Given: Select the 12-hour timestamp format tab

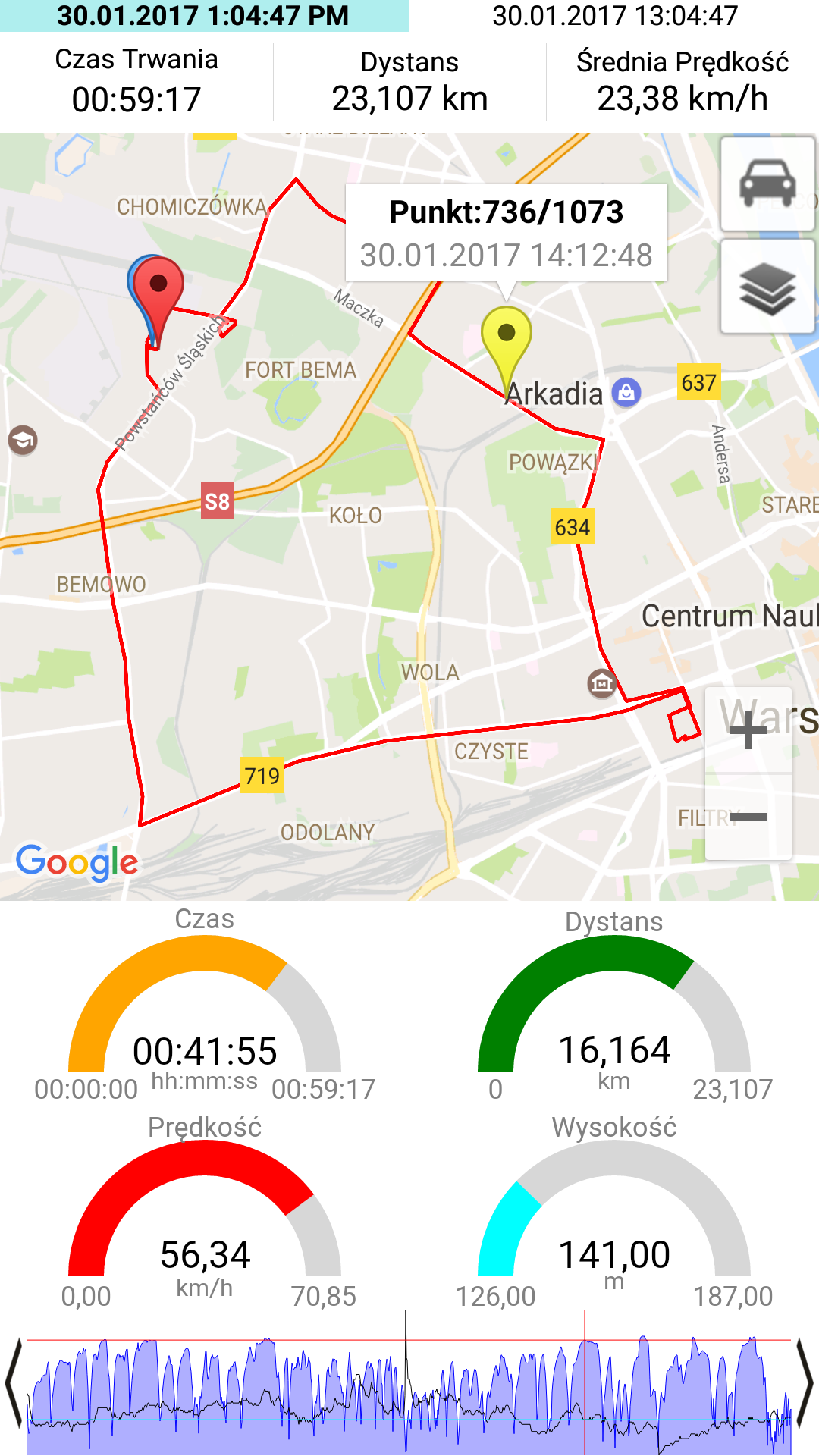Looking at the screenshot, I should 204,16.
